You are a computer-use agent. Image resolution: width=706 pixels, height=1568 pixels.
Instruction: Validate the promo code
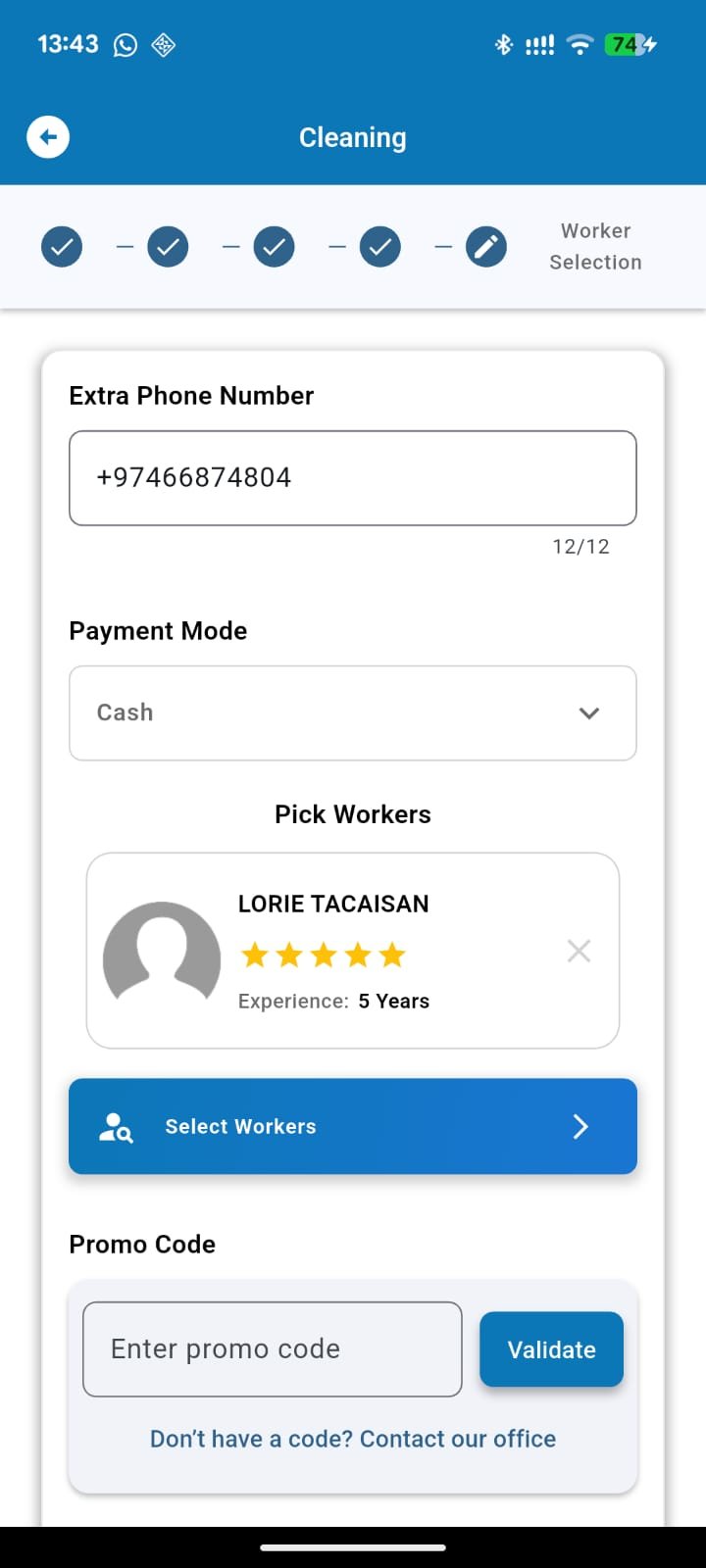point(551,1349)
